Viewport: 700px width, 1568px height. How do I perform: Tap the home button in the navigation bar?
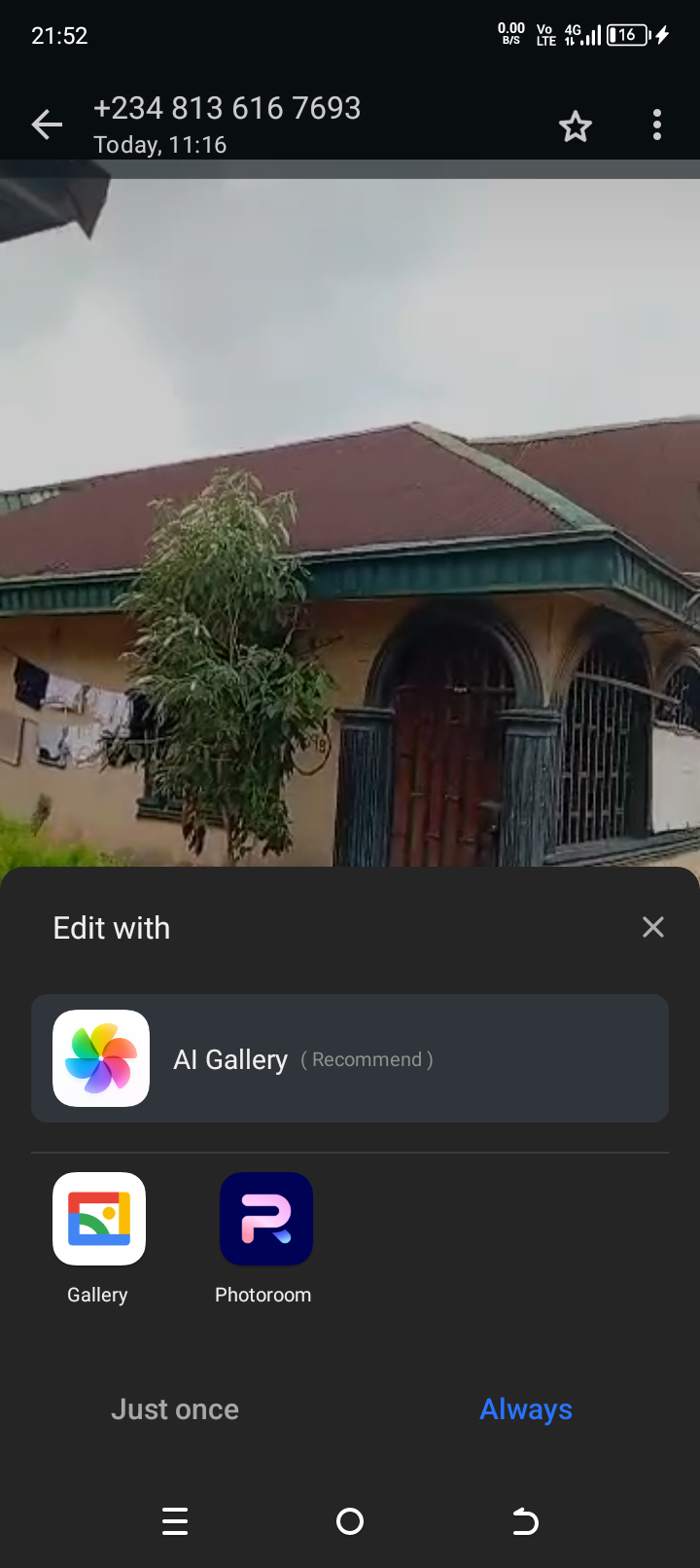350,1521
